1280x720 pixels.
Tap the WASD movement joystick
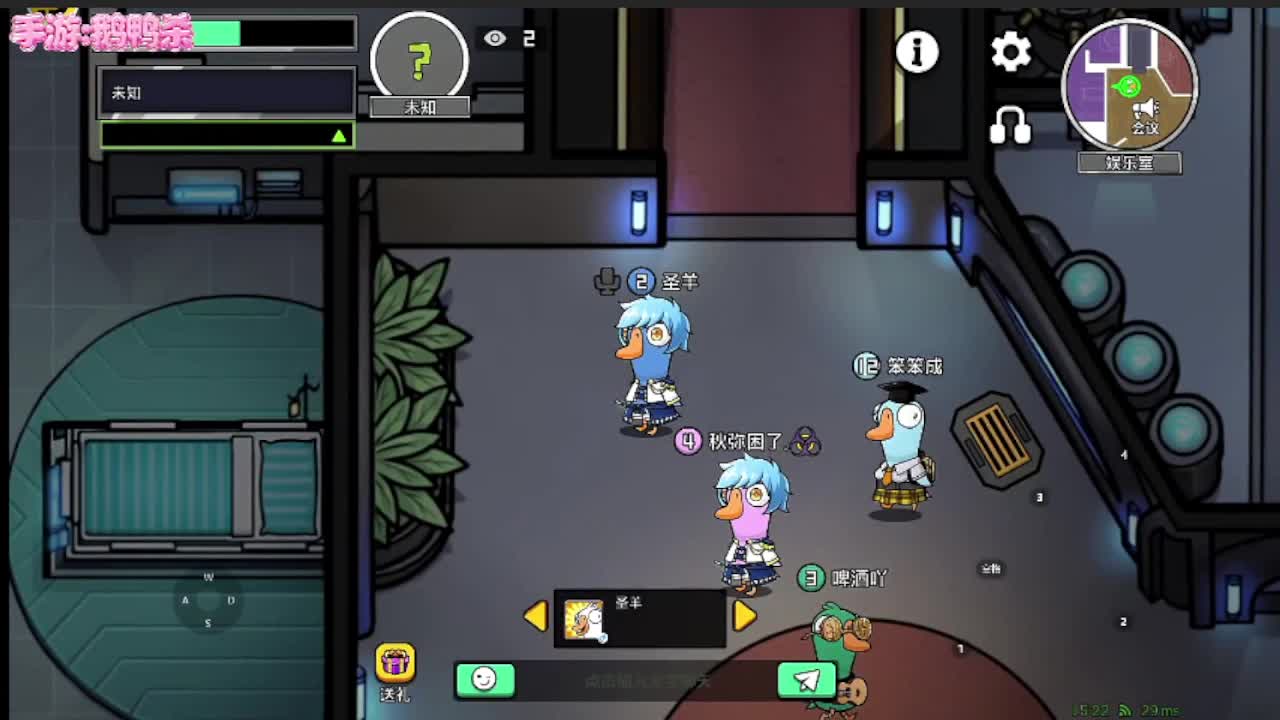click(x=208, y=600)
